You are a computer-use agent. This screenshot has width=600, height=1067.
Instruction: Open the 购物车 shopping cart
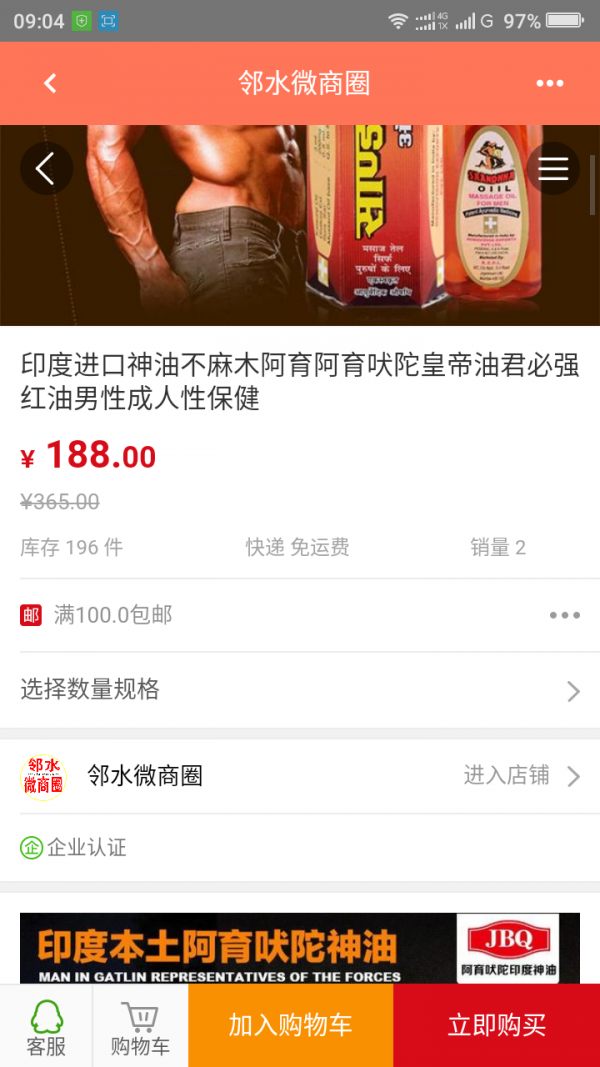[x=140, y=1027]
